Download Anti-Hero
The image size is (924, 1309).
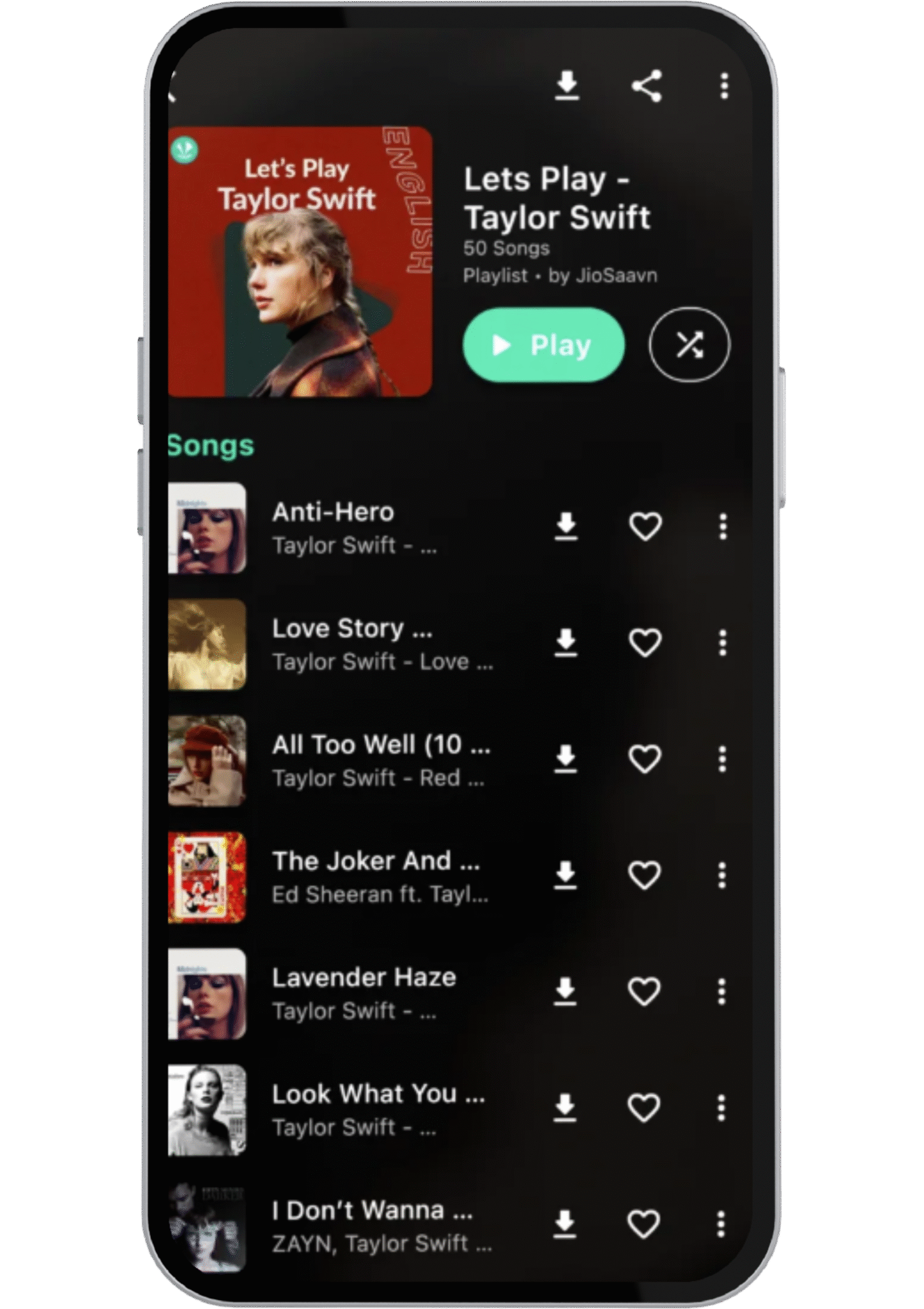point(566,527)
